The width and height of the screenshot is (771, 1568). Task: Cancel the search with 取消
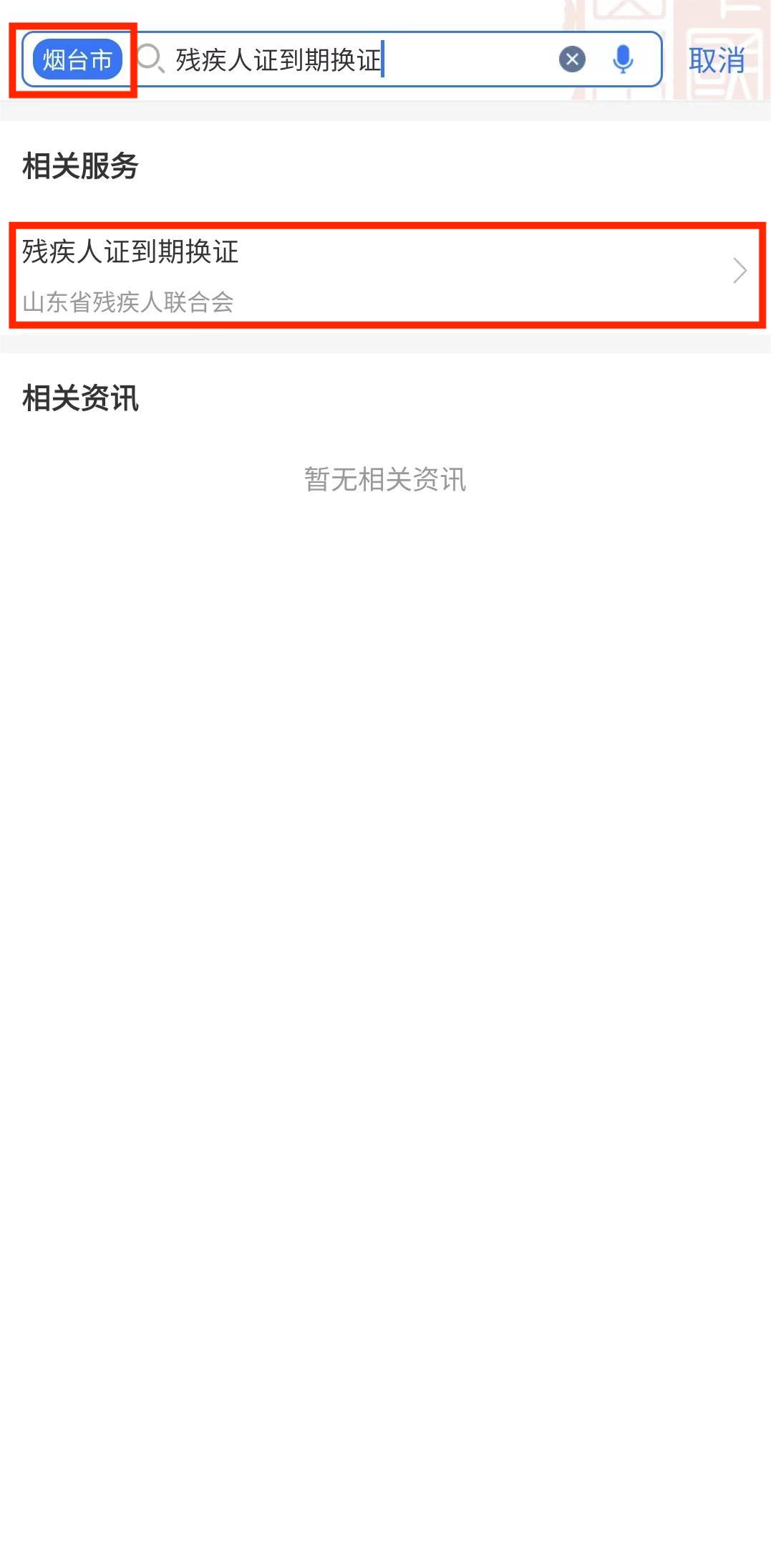click(x=717, y=60)
